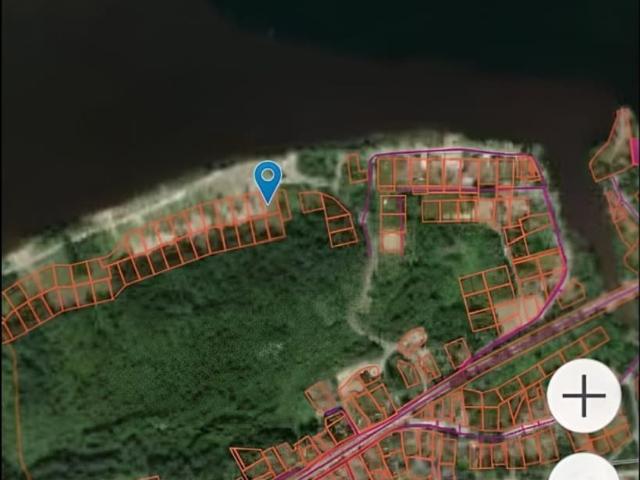Tap the blue location pin marker
The width and height of the screenshot is (640, 480).
click(267, 181)
